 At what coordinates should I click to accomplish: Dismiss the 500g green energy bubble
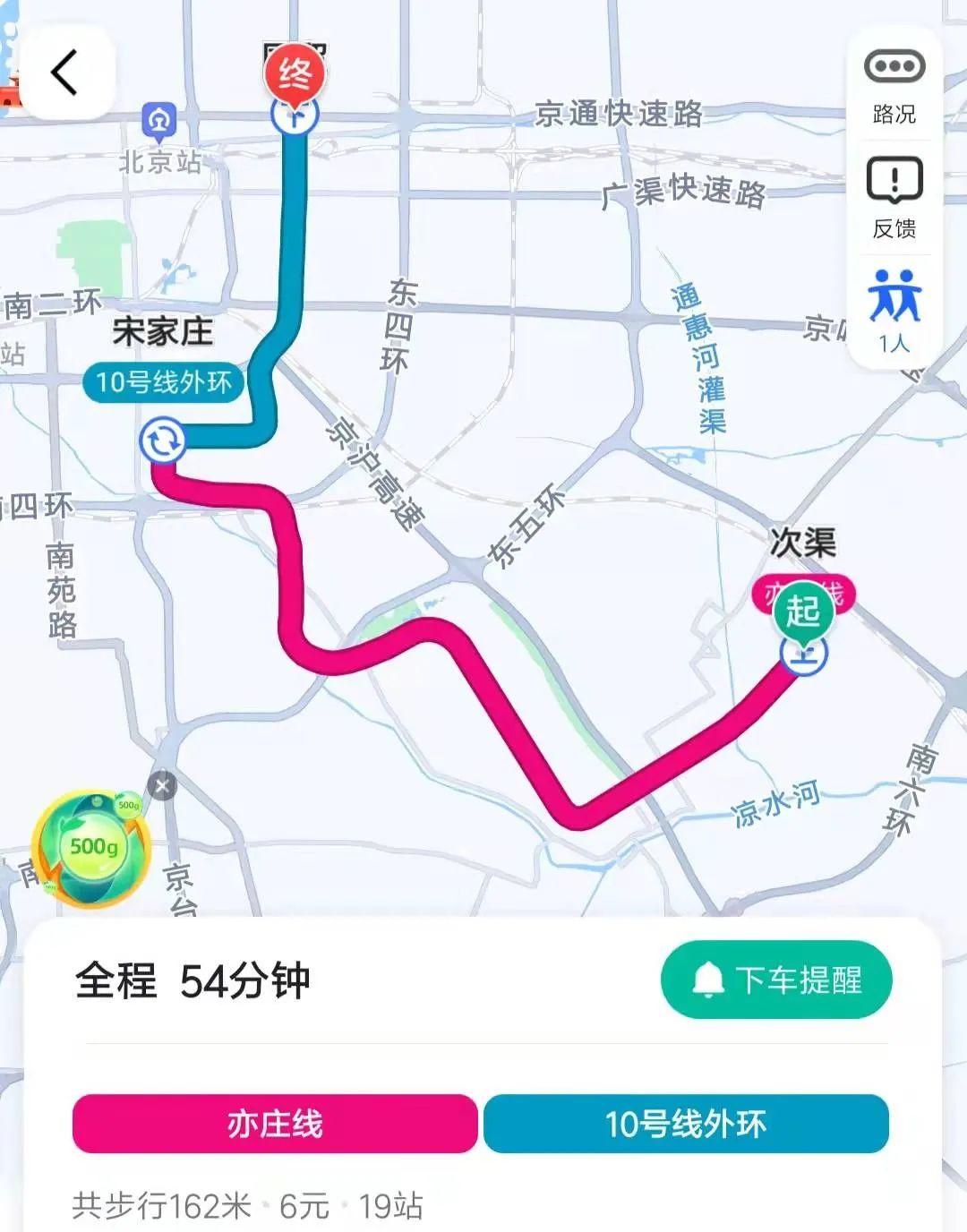162,786
